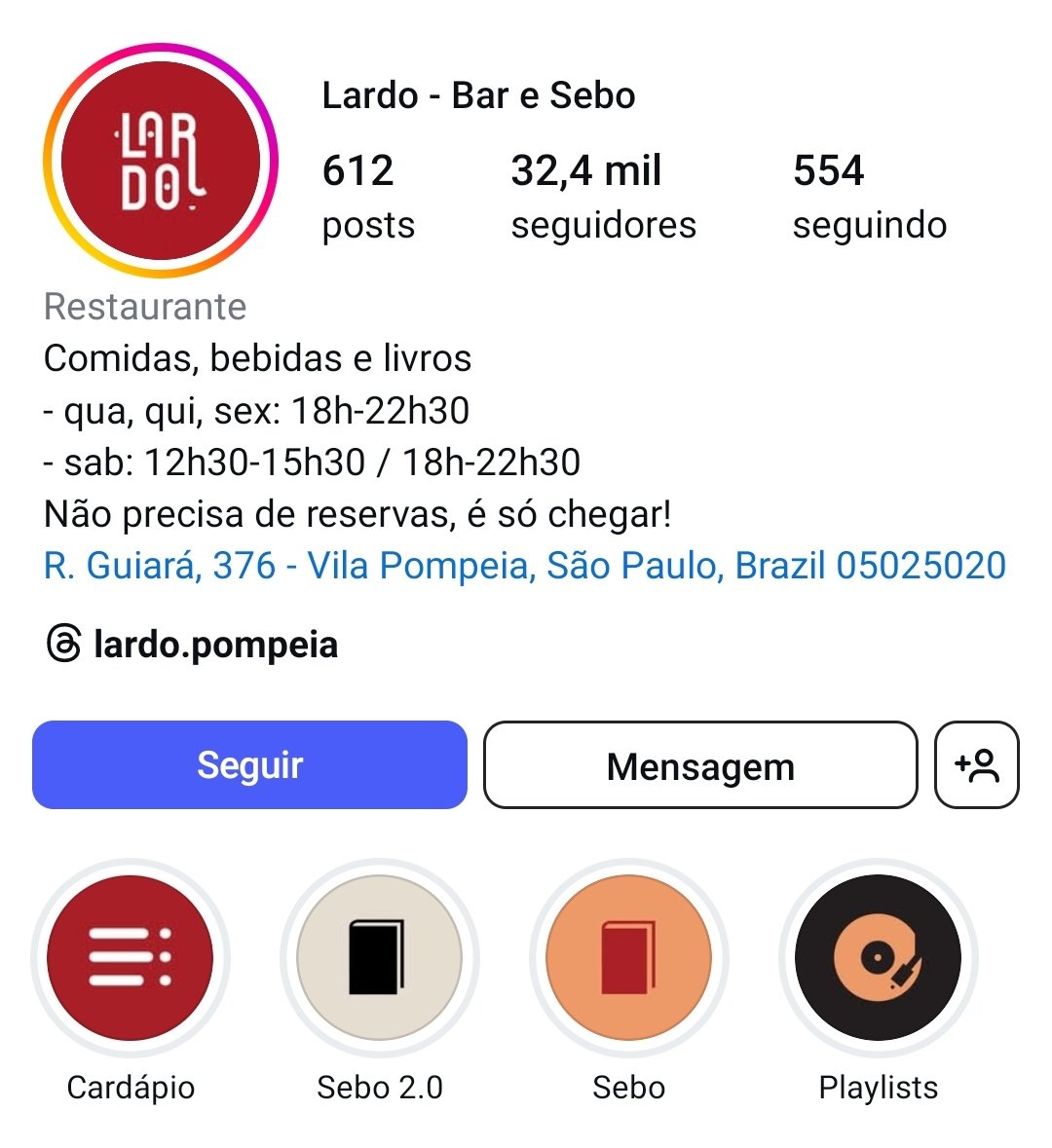Screen dimensions: 1052x1148
Task: Open the Cardápio highlight
Action: pyautogui.click(x=131, y=958)
